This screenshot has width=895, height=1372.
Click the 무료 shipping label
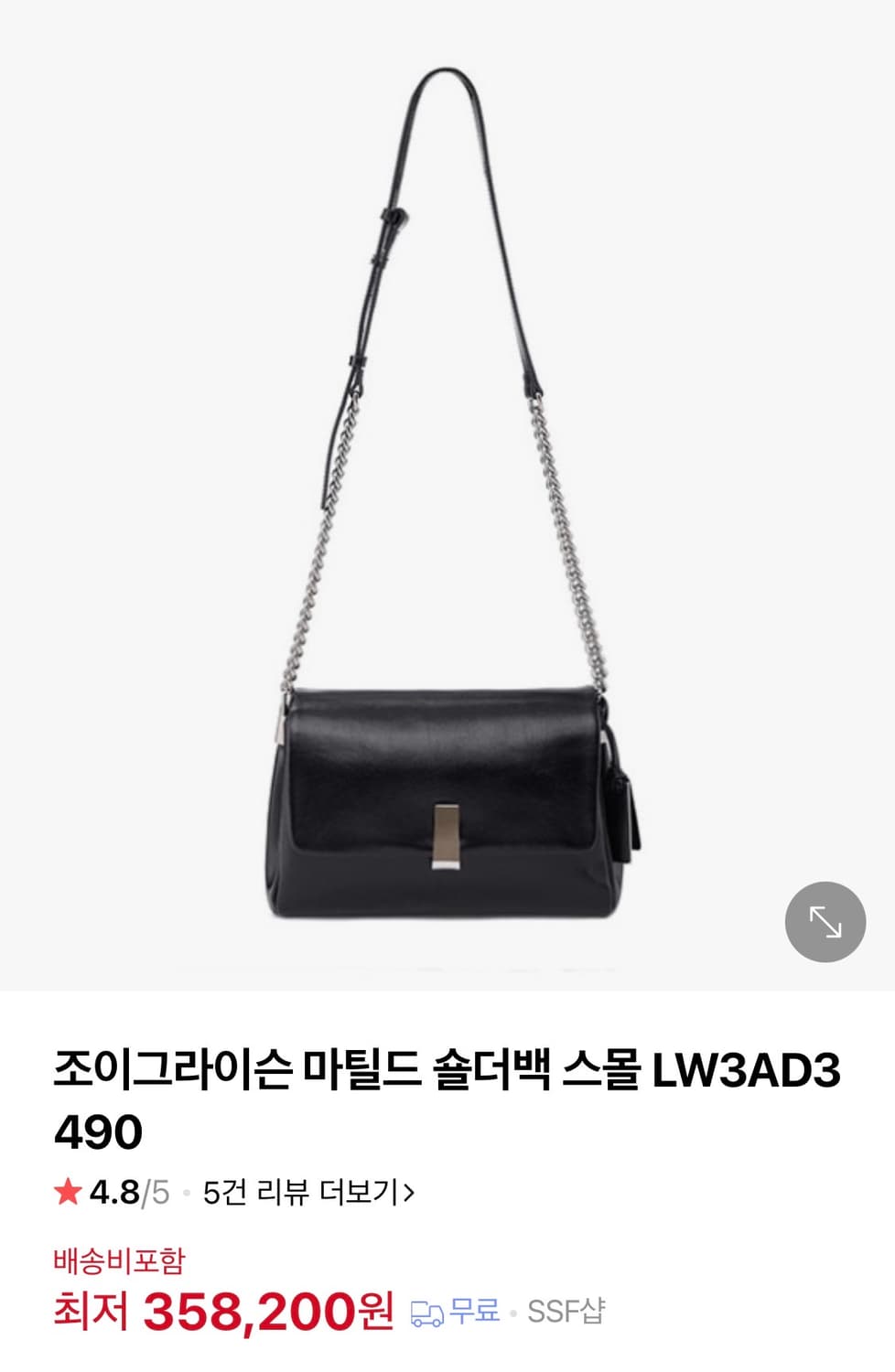coord(475,1313)
